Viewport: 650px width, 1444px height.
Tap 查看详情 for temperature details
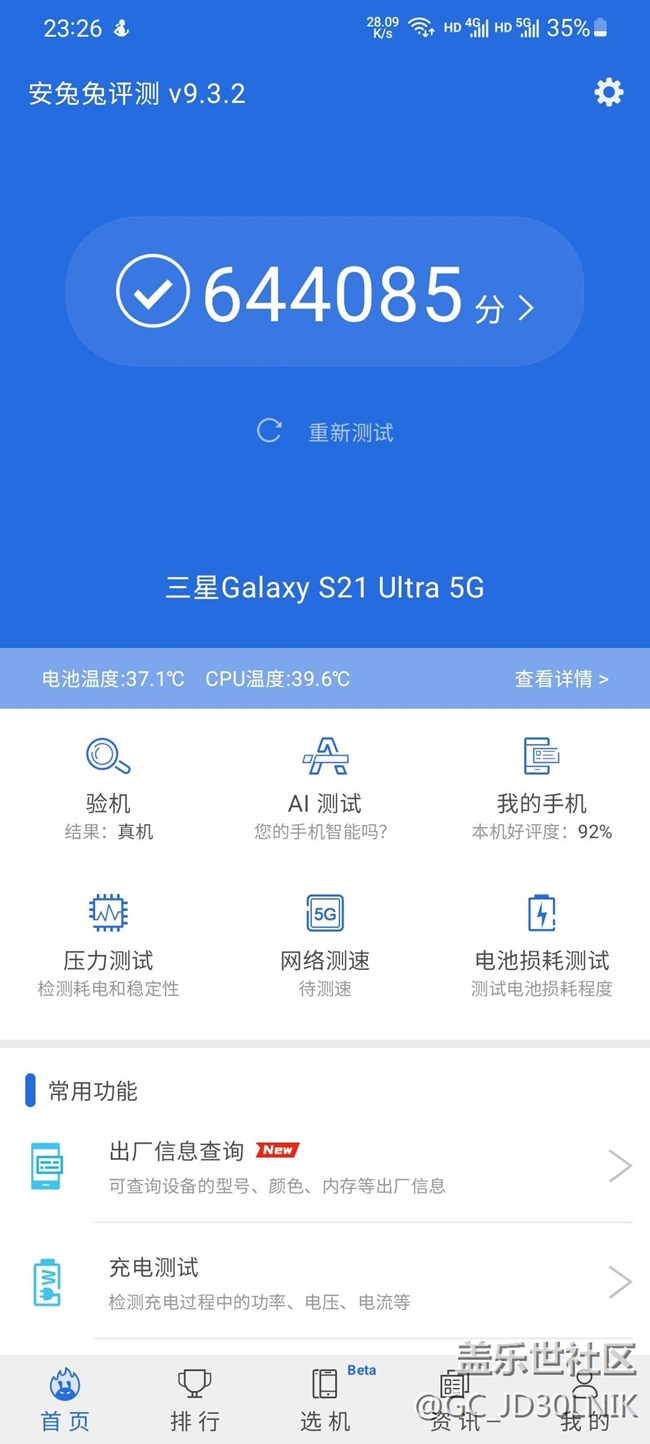coord(561,679)
